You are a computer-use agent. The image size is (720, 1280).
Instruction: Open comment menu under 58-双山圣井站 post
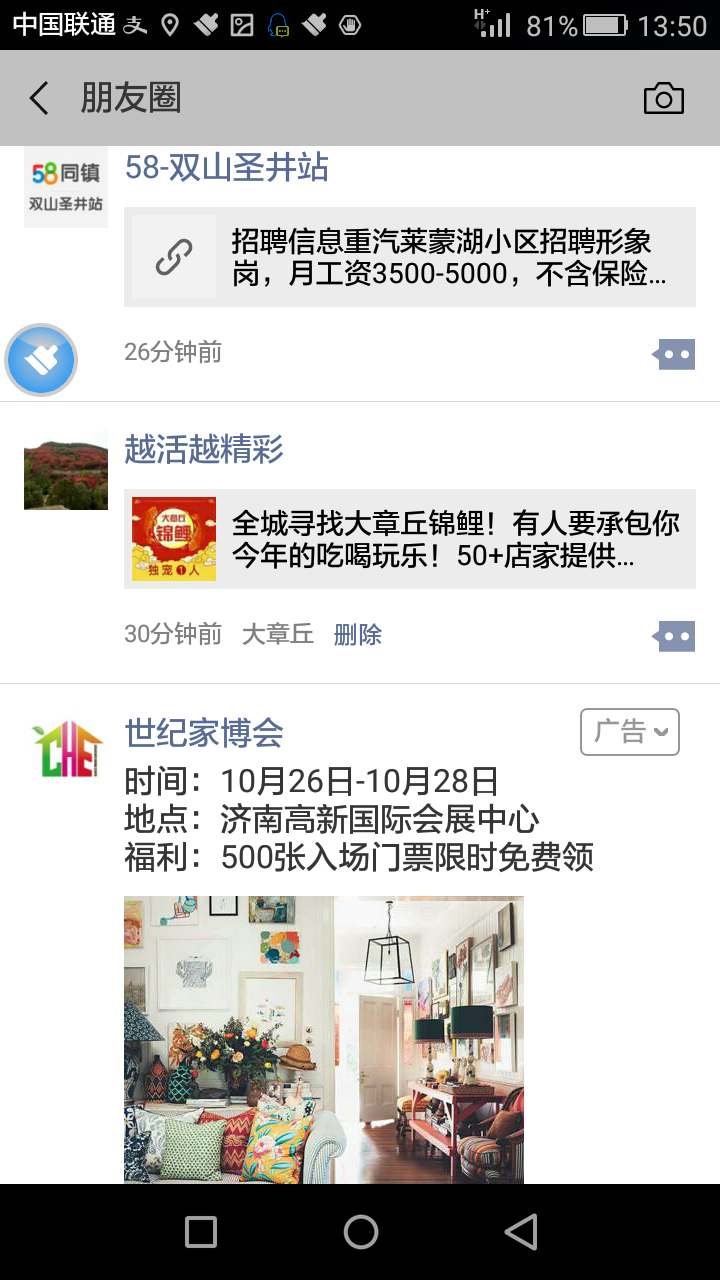click(x=675, y=354)
